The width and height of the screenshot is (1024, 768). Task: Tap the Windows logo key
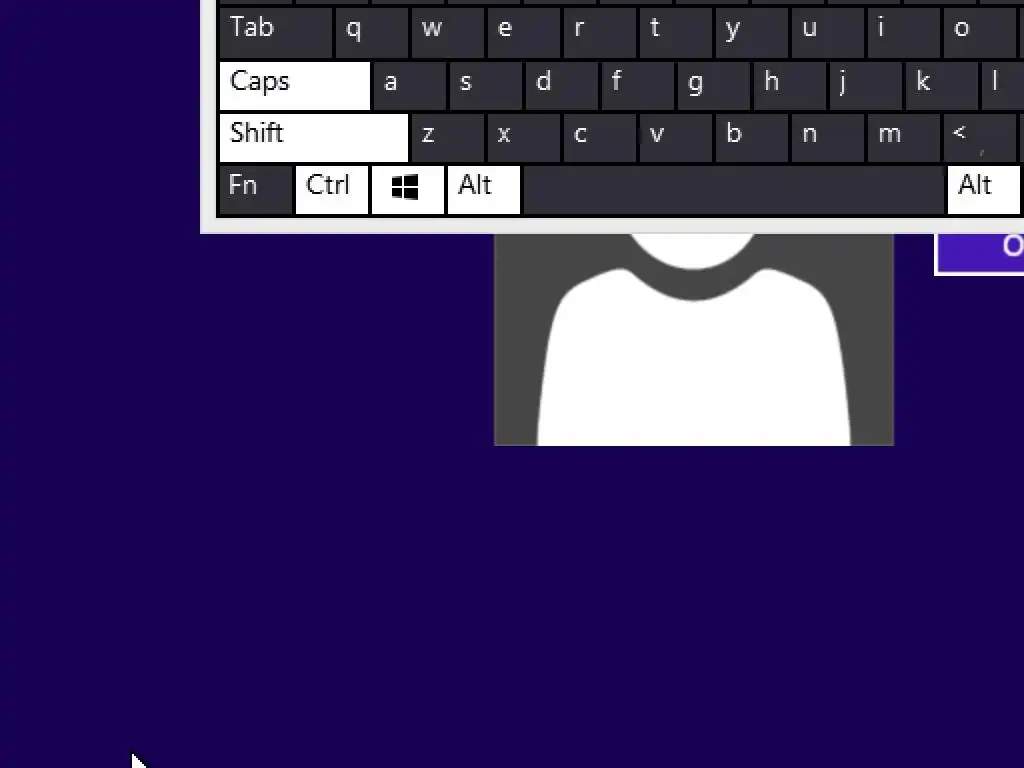pyautogui.click(x=407, y=190)
